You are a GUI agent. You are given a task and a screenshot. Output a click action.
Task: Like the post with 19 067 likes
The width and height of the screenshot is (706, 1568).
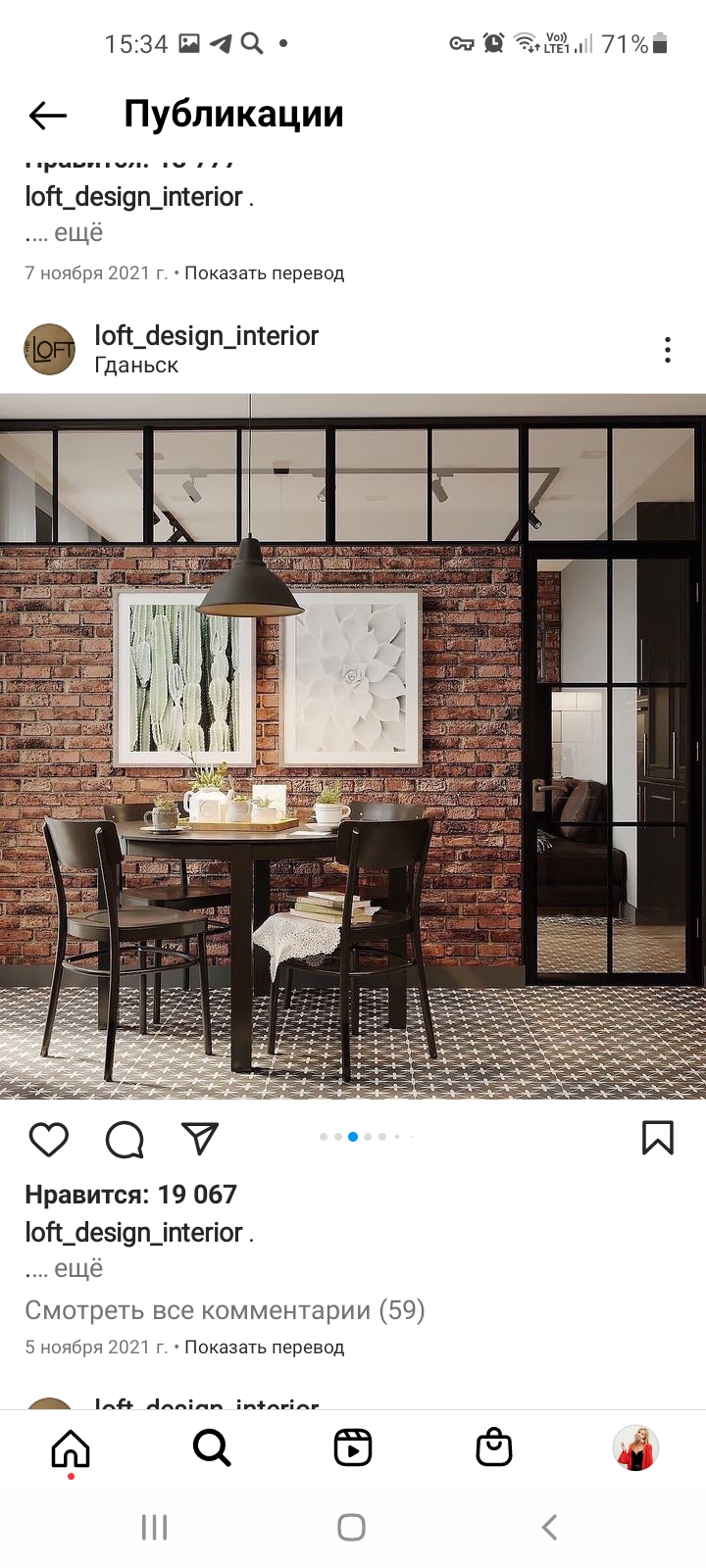(x=48, y=1139)
